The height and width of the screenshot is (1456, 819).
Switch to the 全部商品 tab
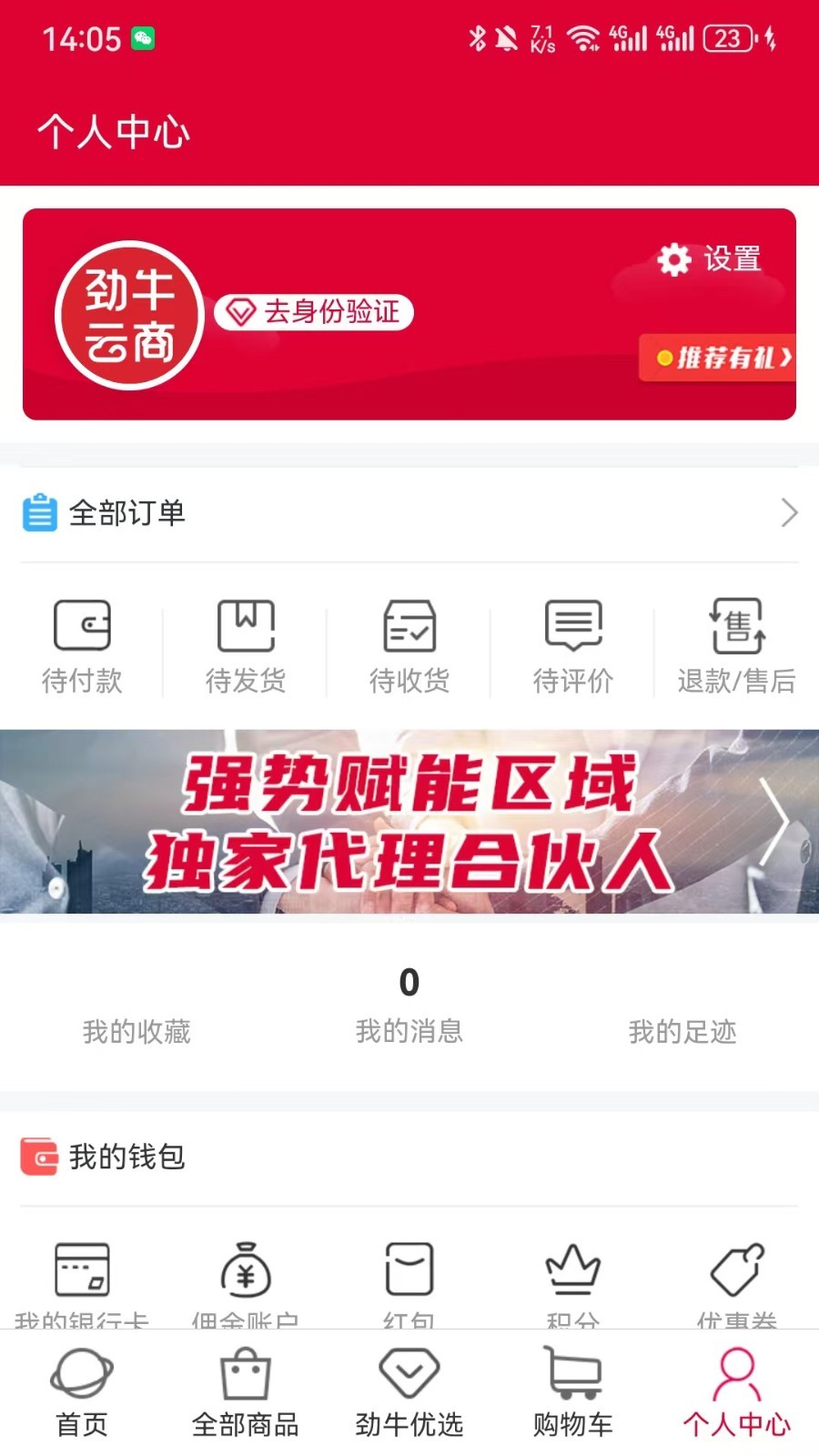[x=246, y=1392]
